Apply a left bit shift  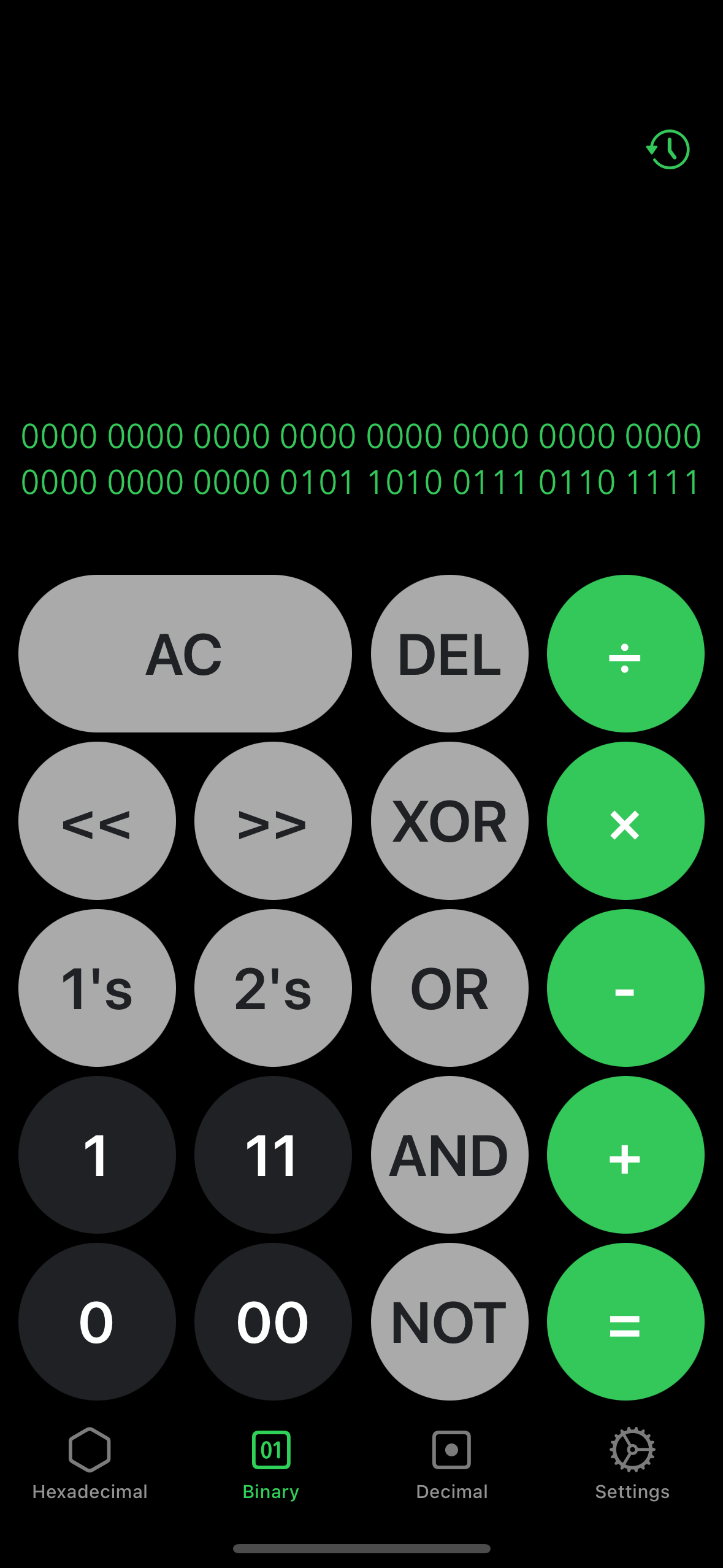point(97,821)
